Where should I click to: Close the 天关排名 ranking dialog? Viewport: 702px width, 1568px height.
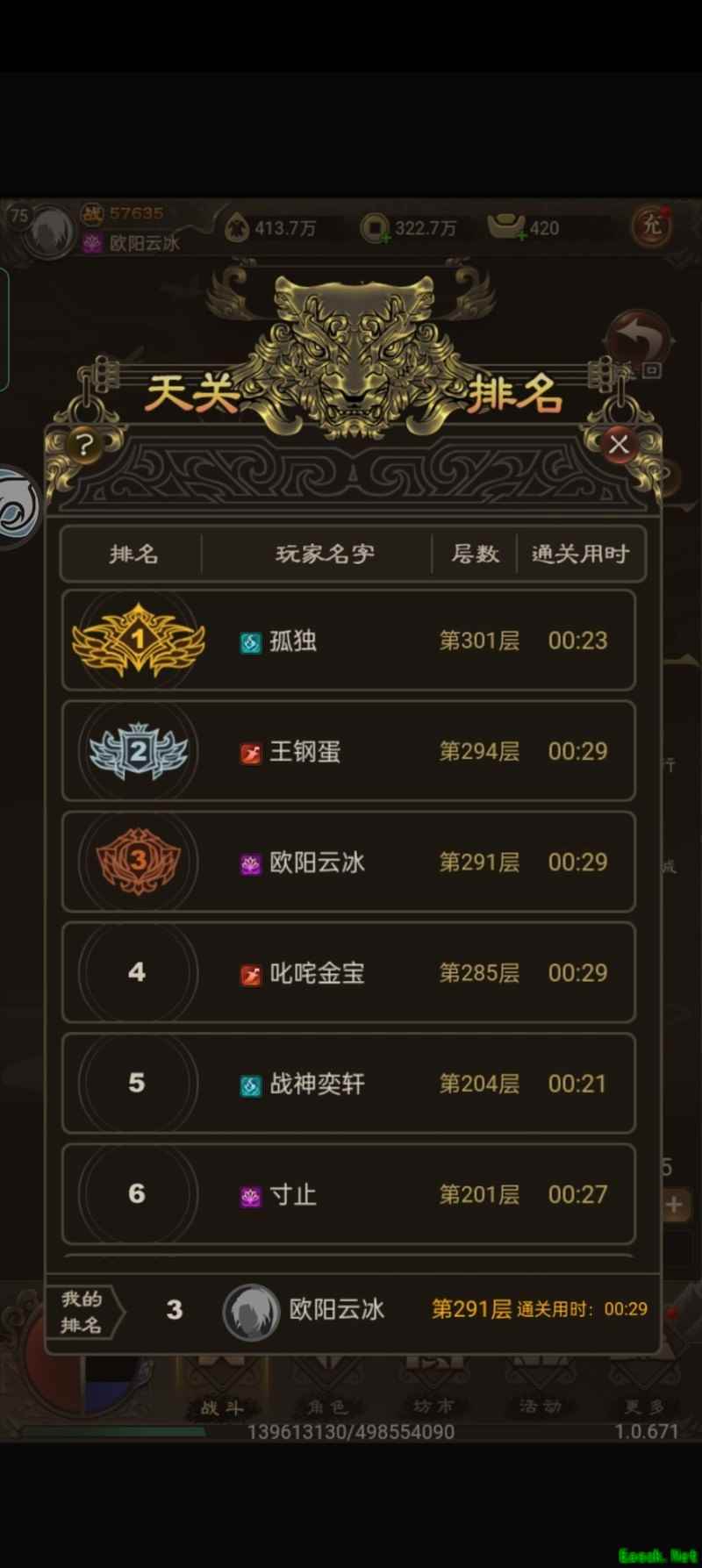(x=619, y=444)
